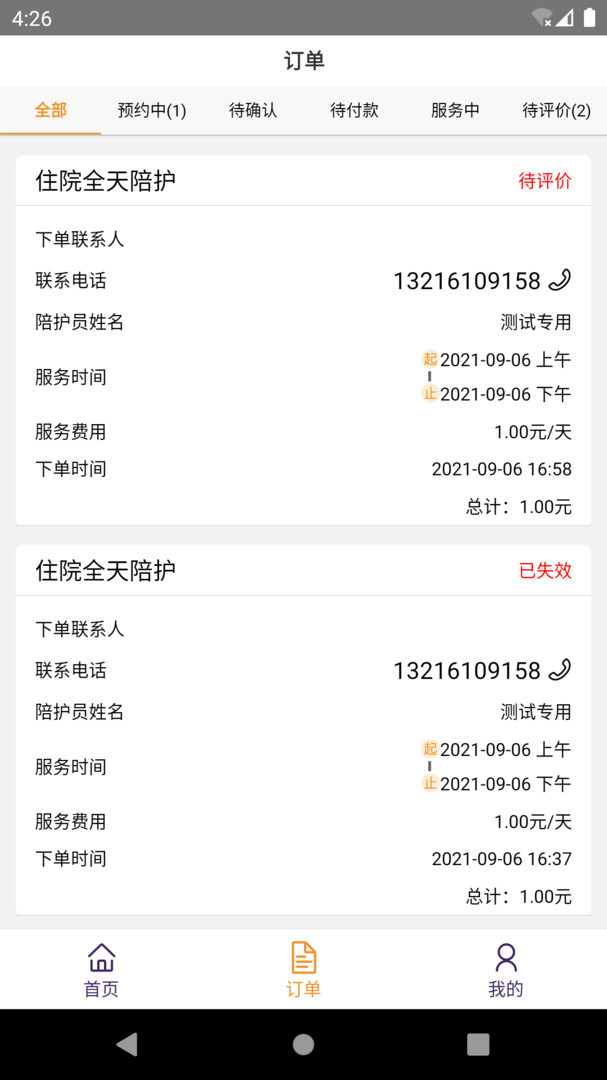The width and height of the screenshot is (607, 1080).
Task: Go to the system home screen
Action: 303,1044
